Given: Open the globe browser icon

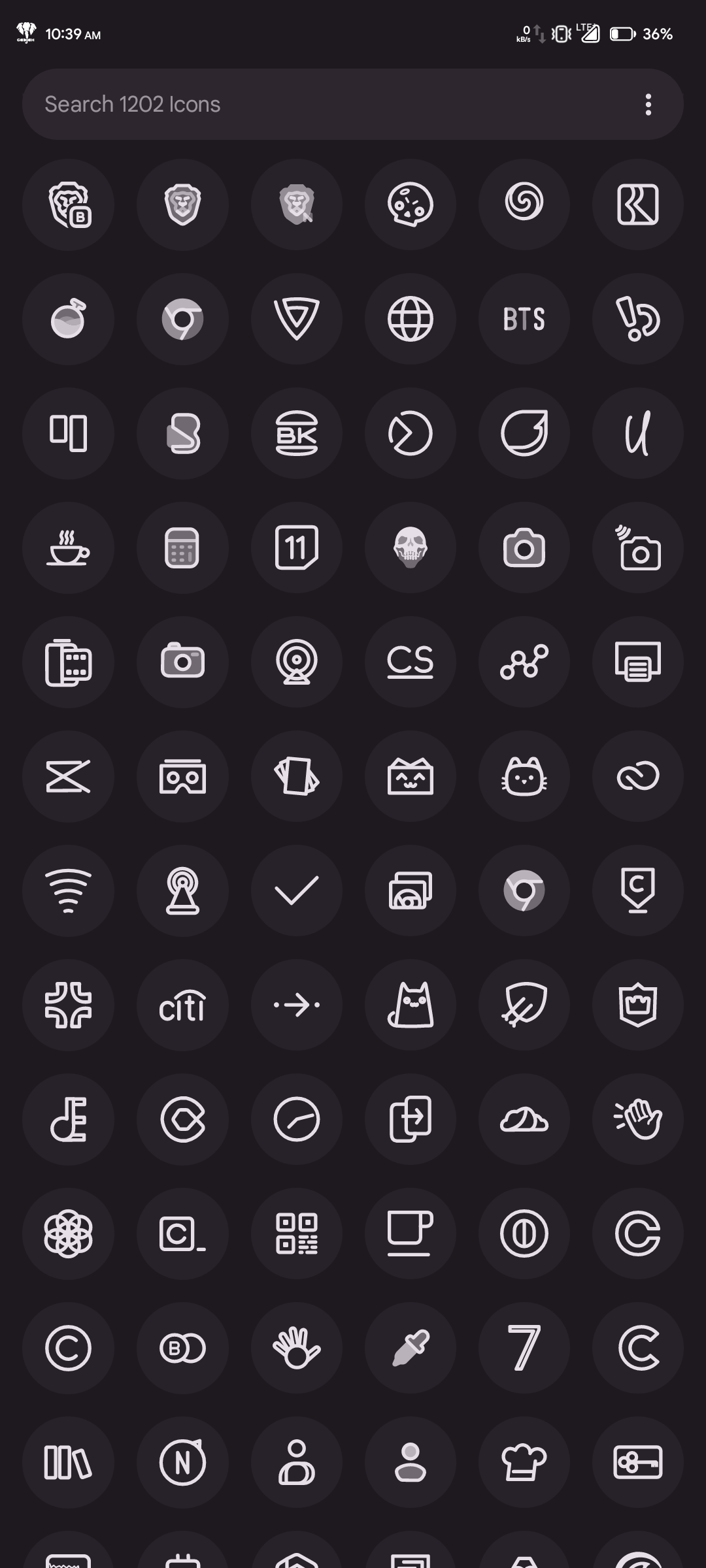Looking at the screenshot, I should click(x=411, y=319).
